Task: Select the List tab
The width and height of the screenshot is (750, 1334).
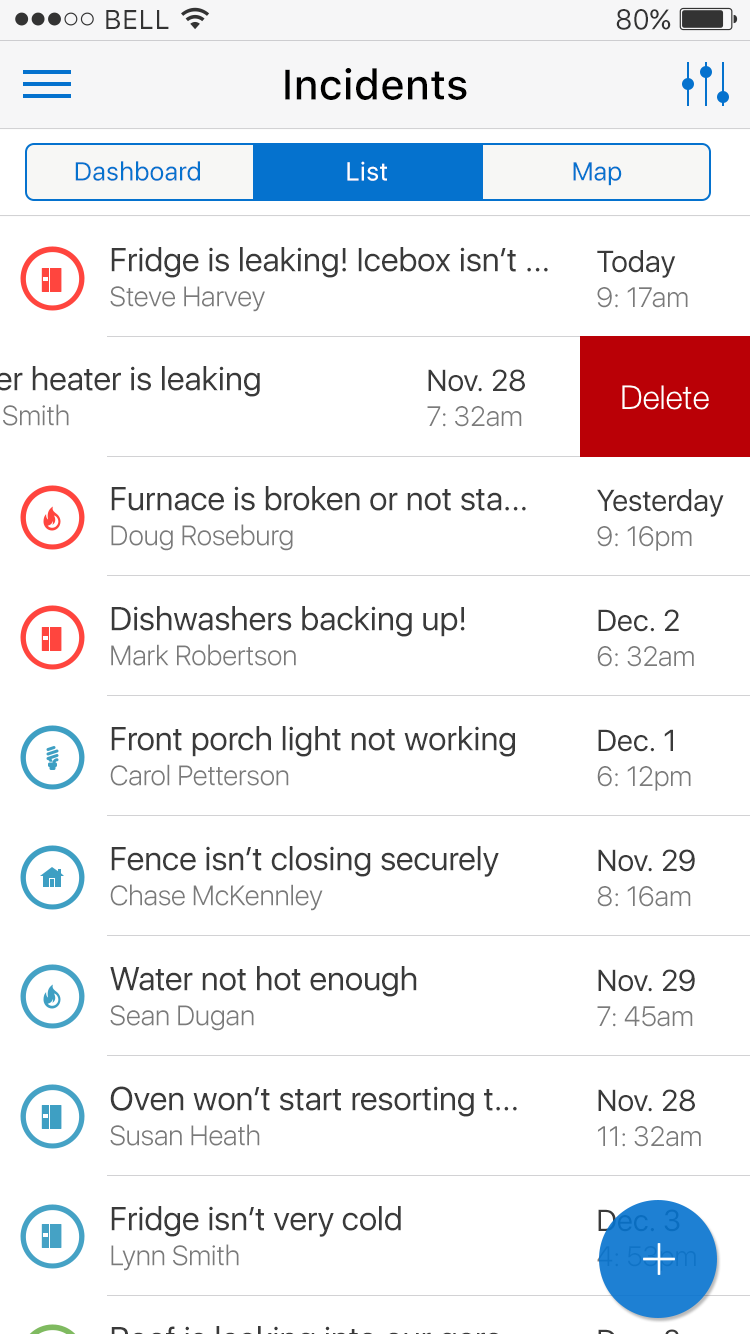Action: pyautogui.click(x=367, y=172)
